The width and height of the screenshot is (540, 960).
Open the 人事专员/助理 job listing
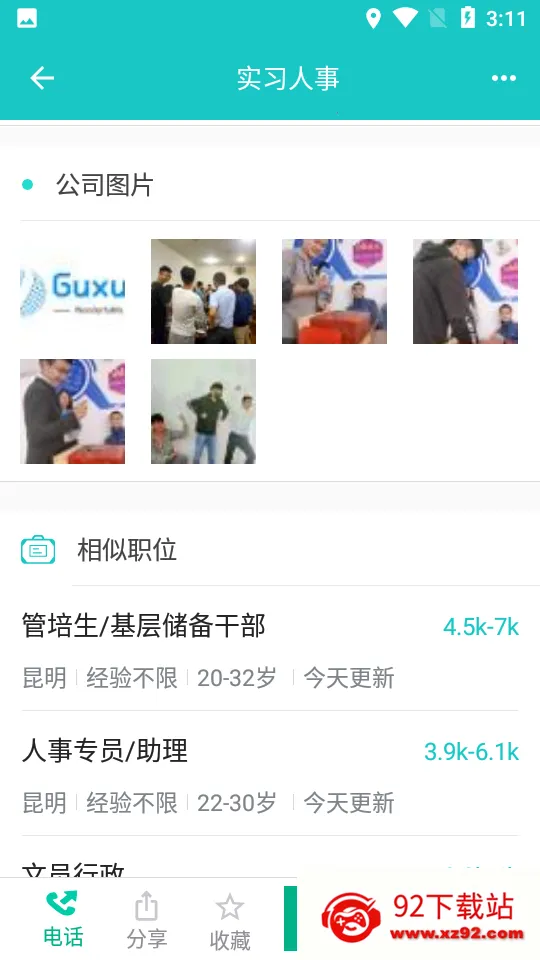tap(270, 775)
